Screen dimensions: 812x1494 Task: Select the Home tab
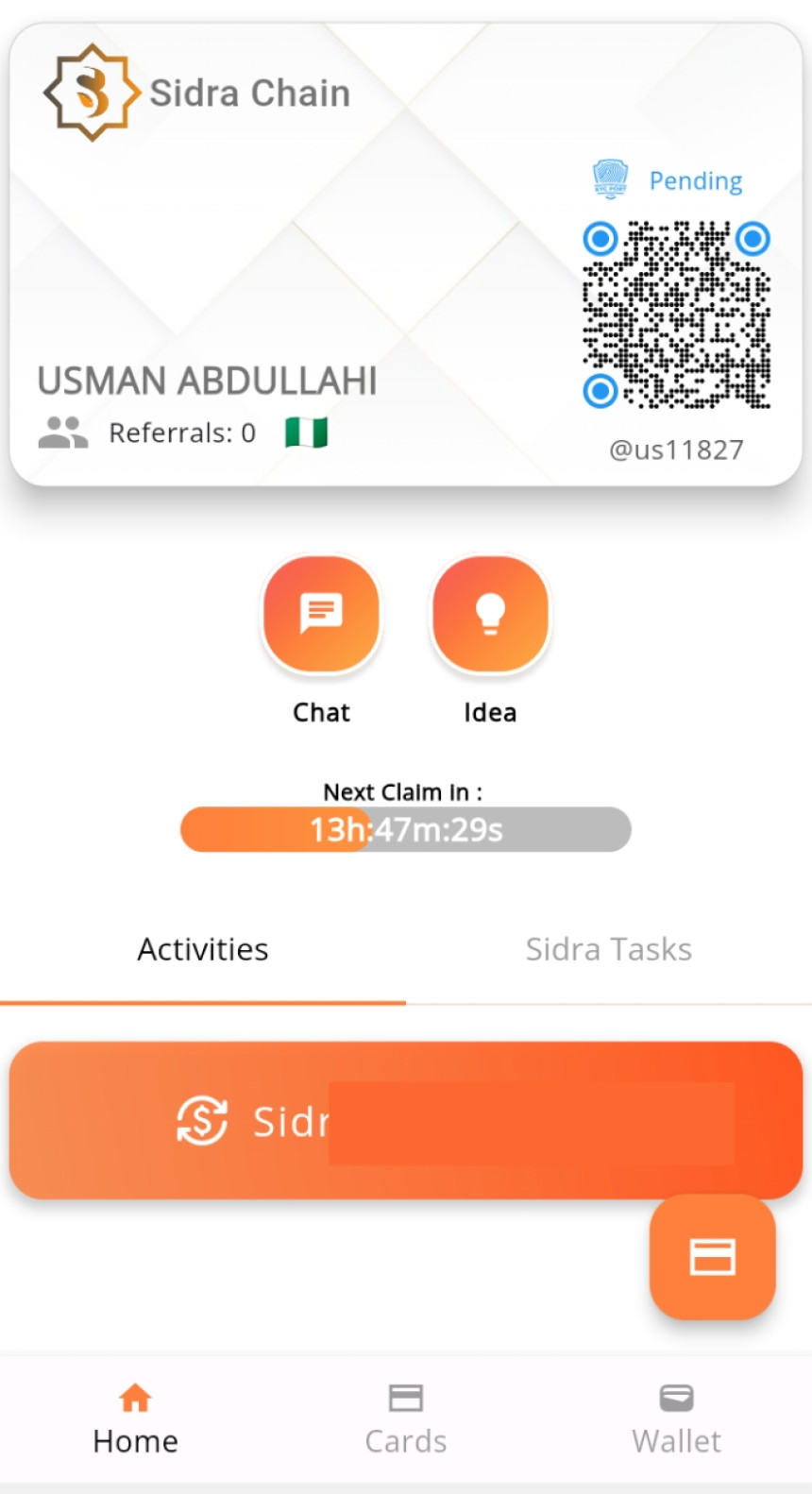[x=135, y=1419]
